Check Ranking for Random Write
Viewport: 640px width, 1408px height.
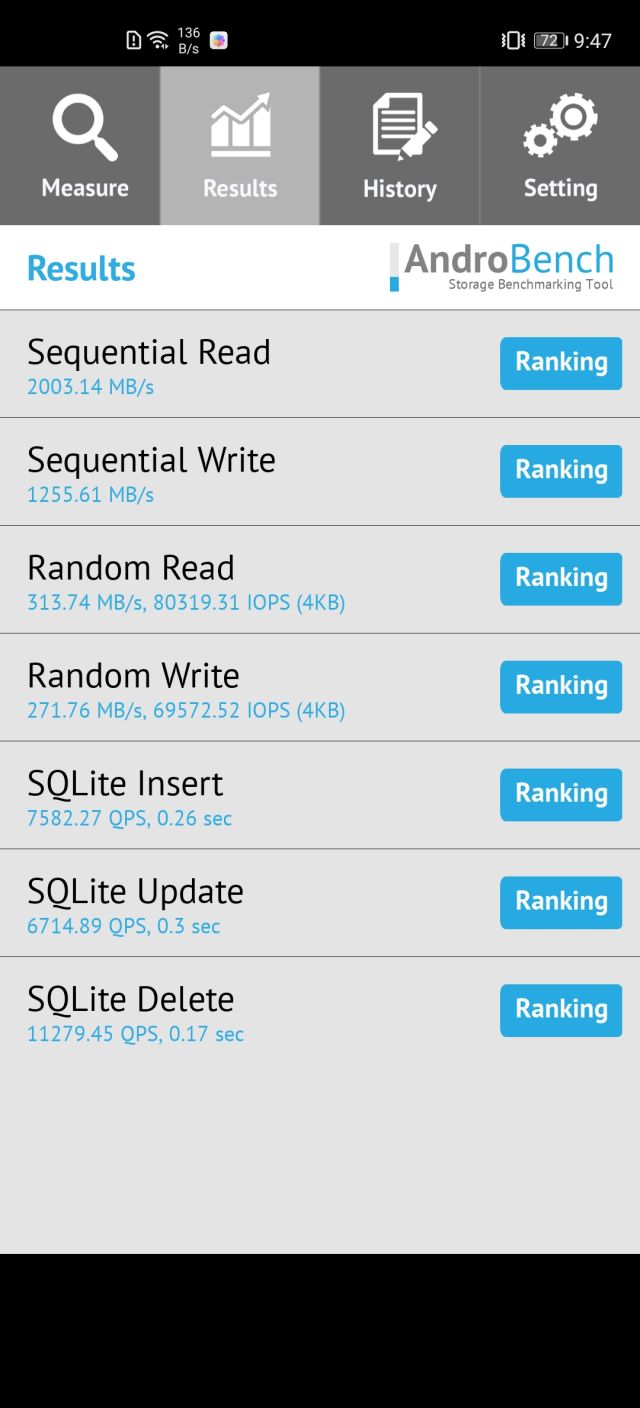click(561, 687)
